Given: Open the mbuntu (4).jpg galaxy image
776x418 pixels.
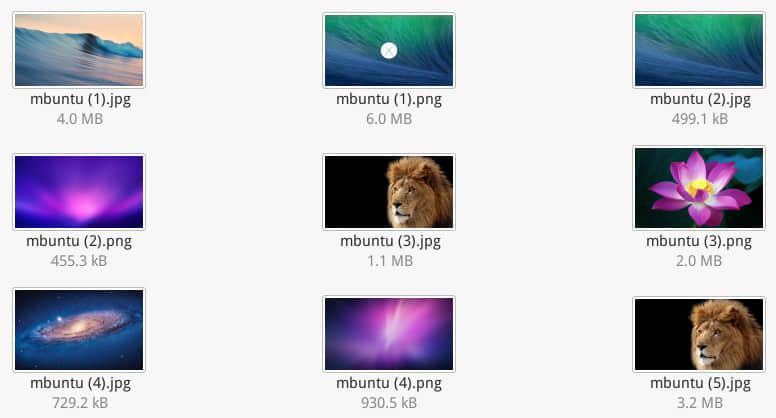Looking at the screenshot, I should [x=79, y=331].
